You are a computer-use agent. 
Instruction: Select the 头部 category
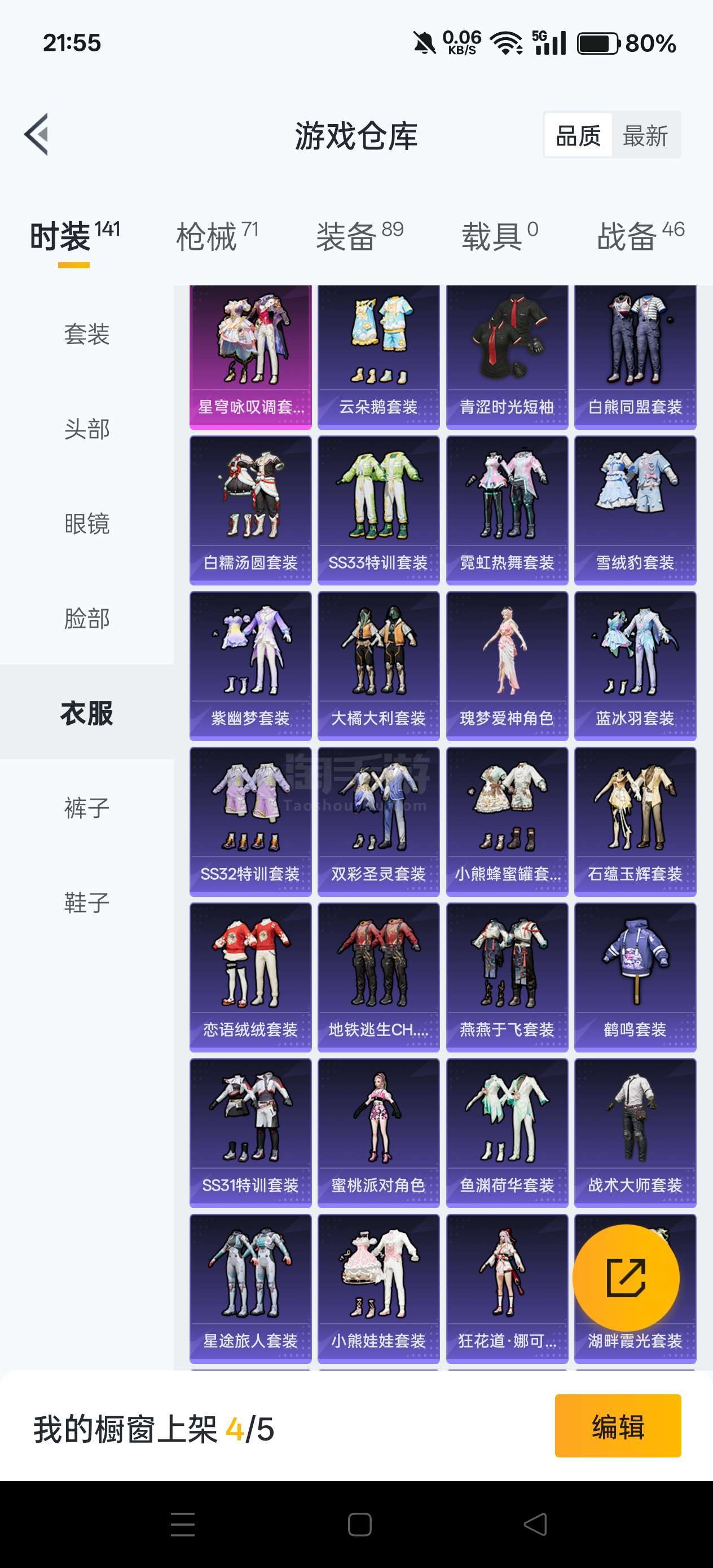coord(86,429)
